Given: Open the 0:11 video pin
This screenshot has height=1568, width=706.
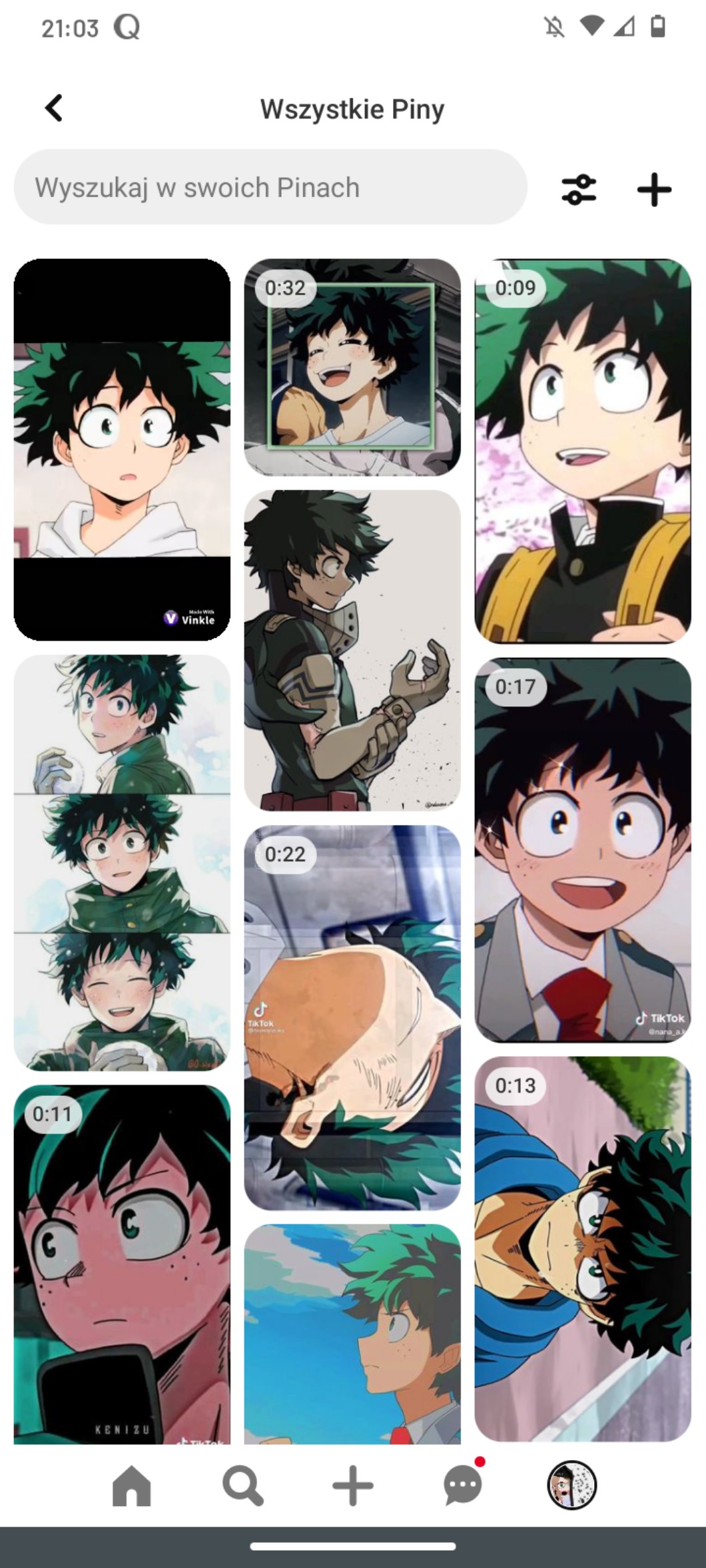Looking at the screenshot, I should (x=122, y=1265).
